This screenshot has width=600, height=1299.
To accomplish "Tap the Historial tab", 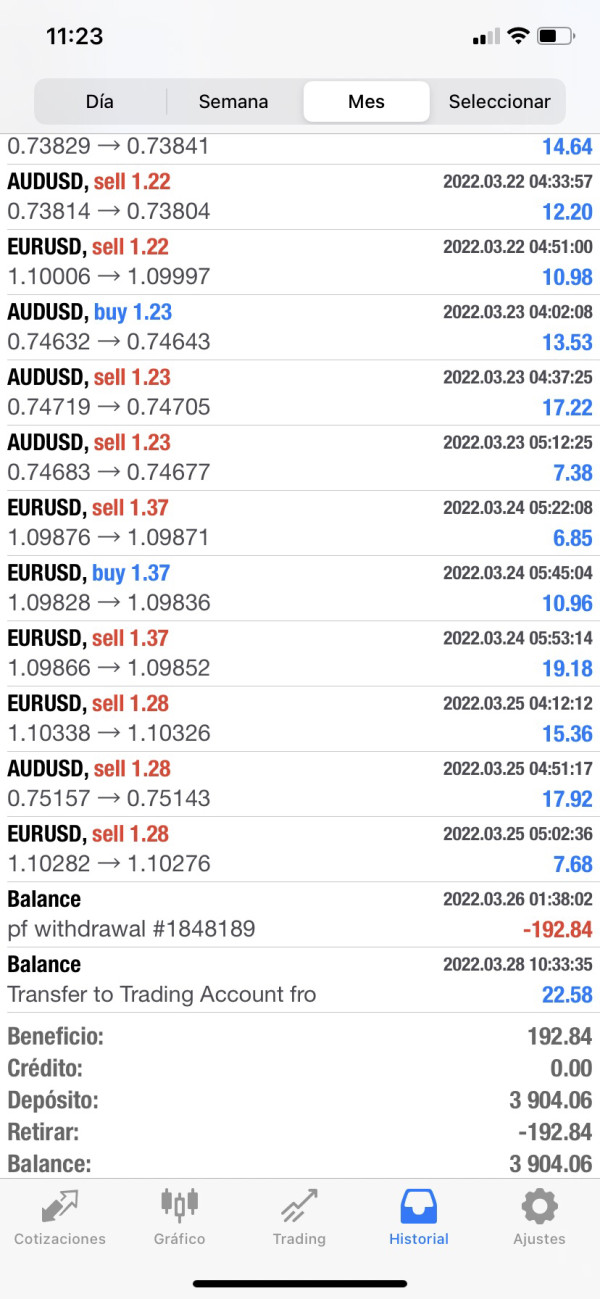I will (x=419, y=1217).
